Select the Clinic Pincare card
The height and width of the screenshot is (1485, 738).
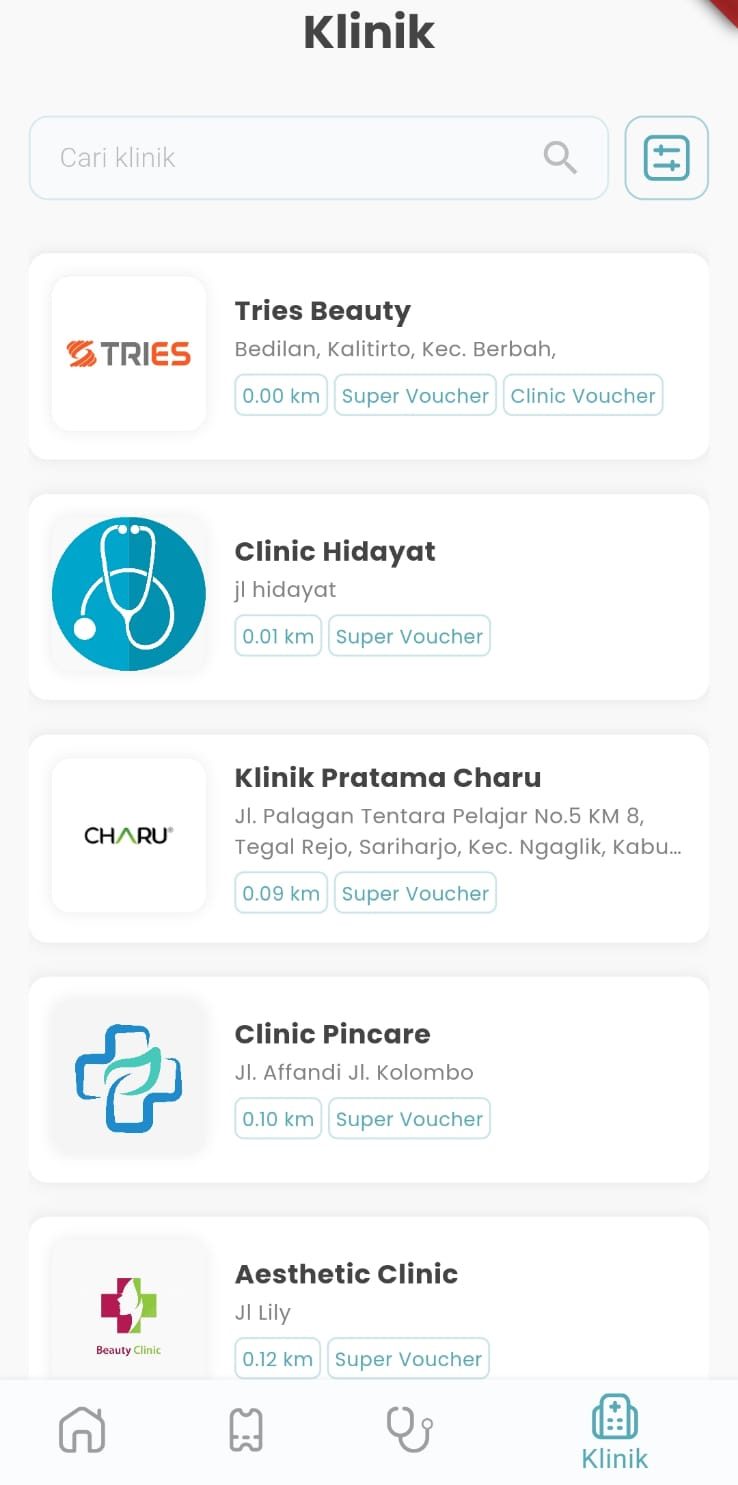click(368, 1079)
